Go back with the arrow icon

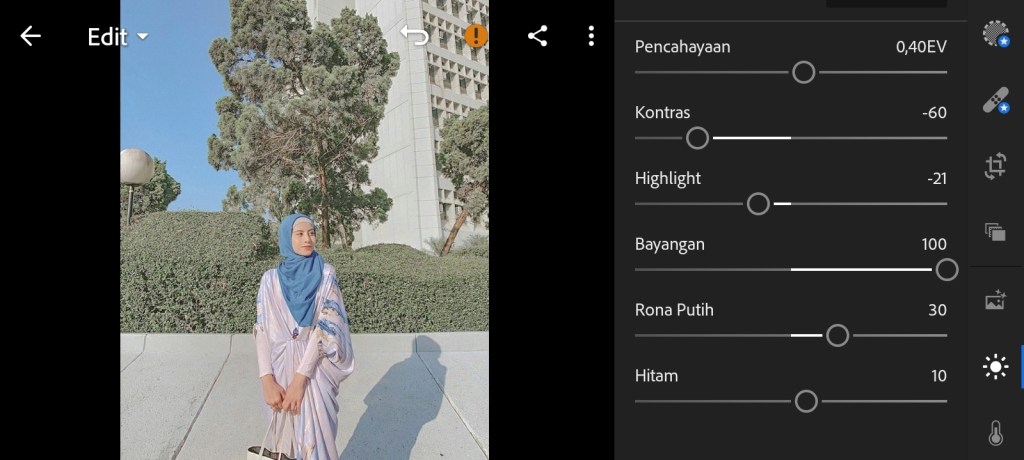(31, 36)
